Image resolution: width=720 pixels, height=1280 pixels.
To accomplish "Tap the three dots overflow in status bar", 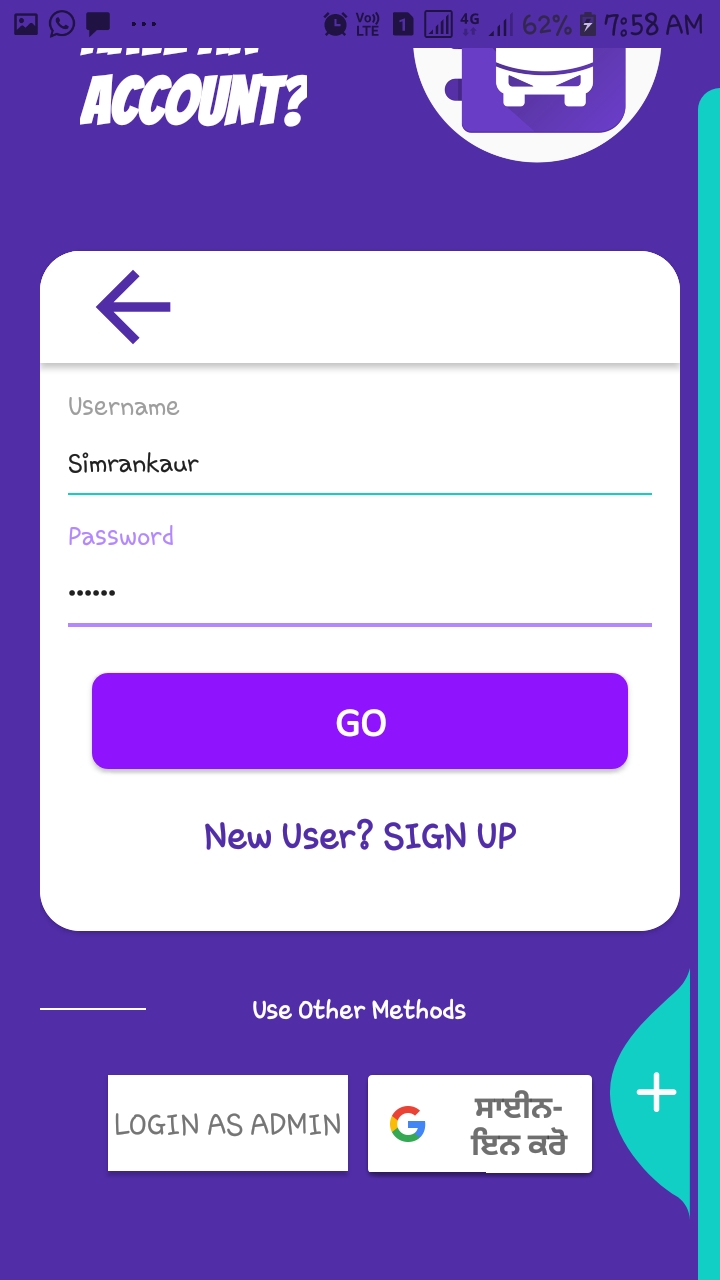I will coord(145,22).
